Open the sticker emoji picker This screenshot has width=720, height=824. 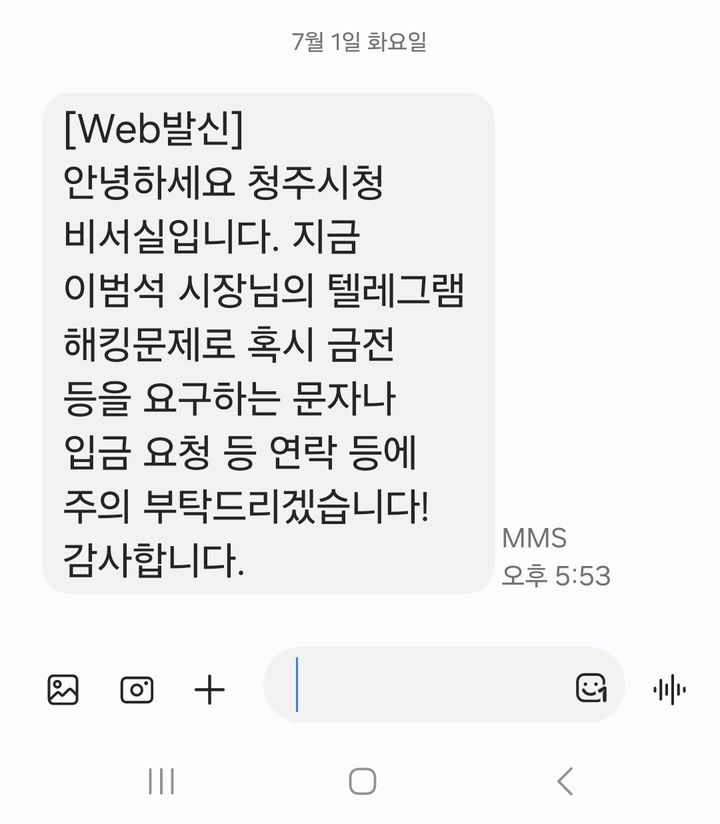591,687
